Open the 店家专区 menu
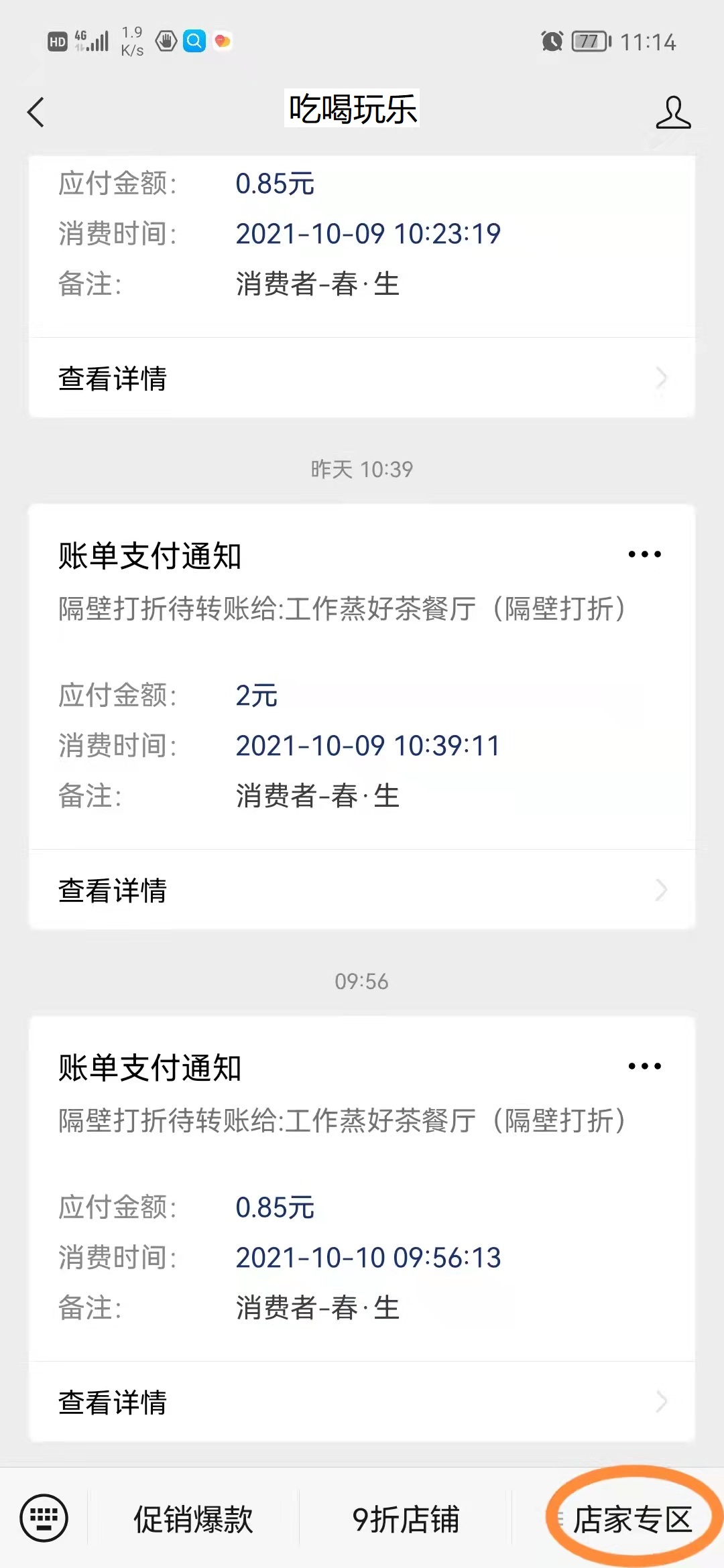 point(631,1519)
